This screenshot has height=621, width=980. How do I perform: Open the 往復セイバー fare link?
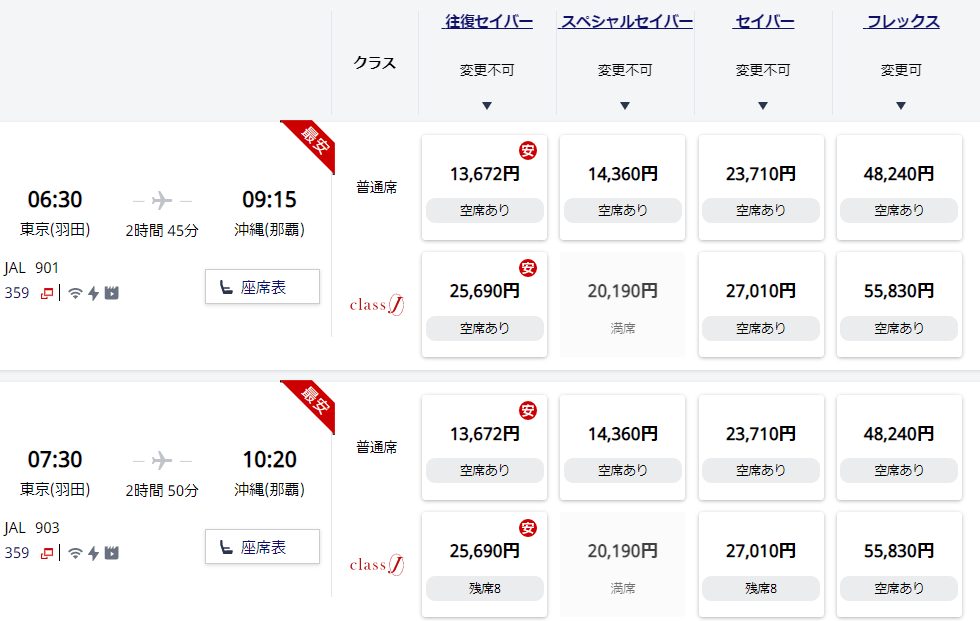[x=488, y=21]
